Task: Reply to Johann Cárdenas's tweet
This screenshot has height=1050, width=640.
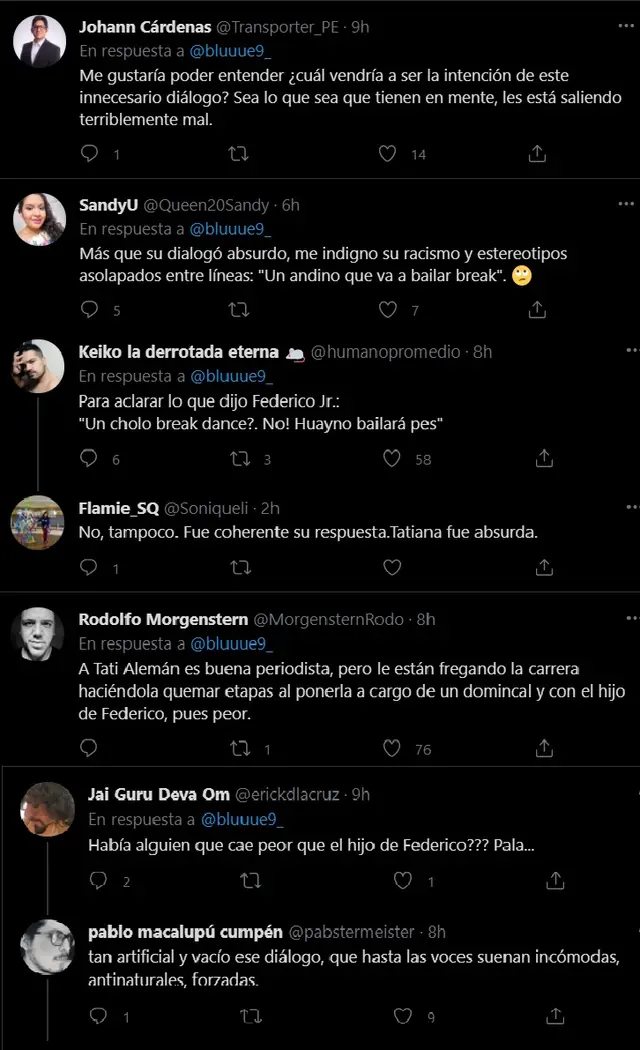Action: tap(89, 154)
